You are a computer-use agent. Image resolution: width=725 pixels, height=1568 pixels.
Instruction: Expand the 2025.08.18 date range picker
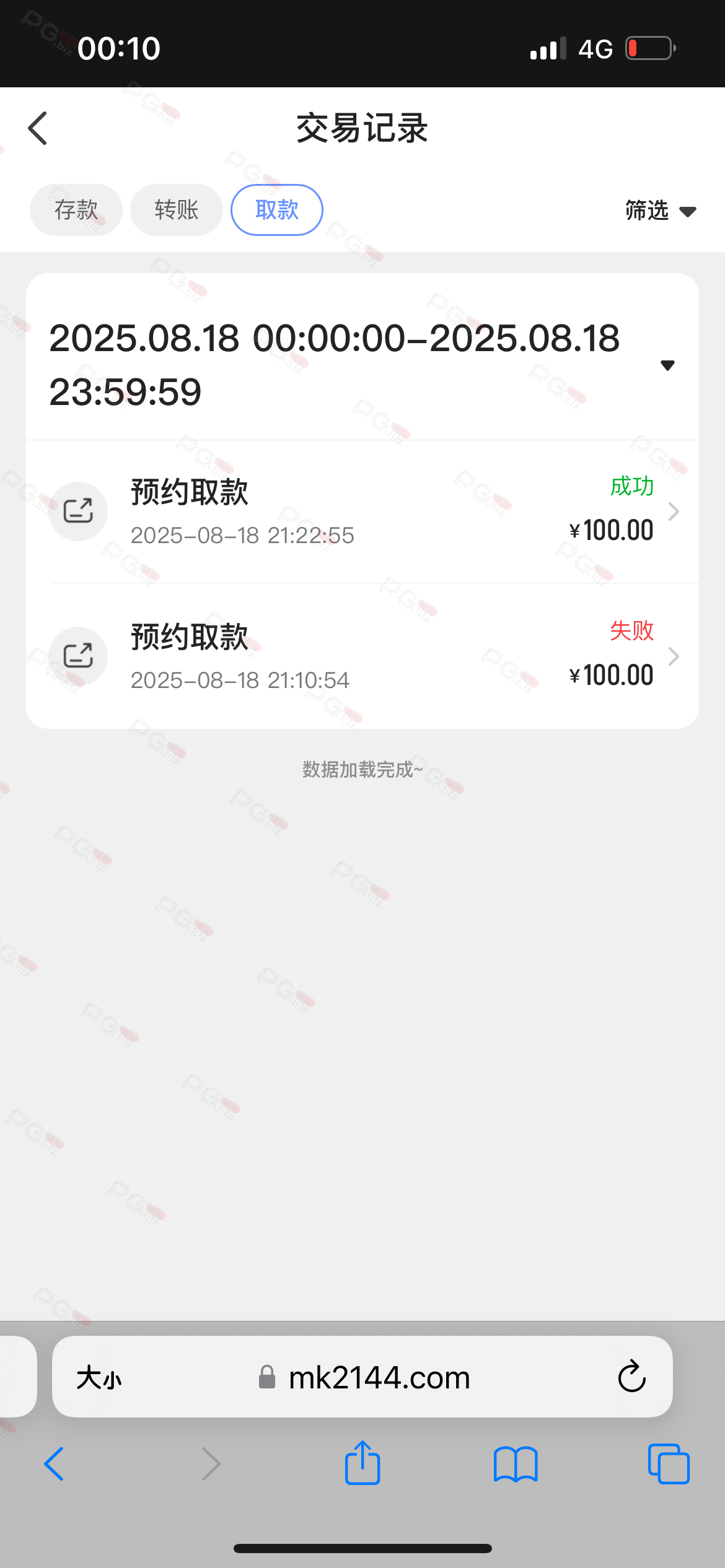[x=667, y=365]
